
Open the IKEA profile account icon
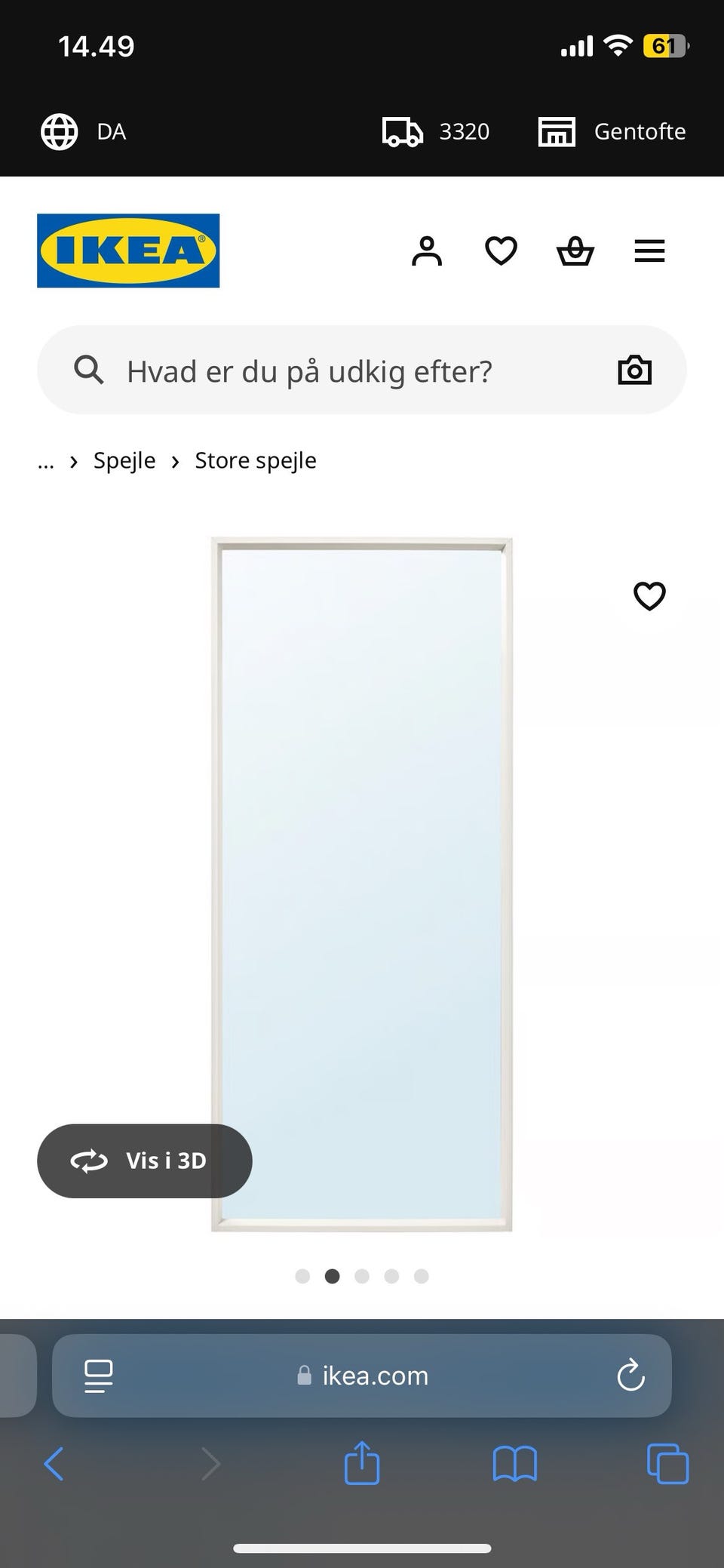427,251
